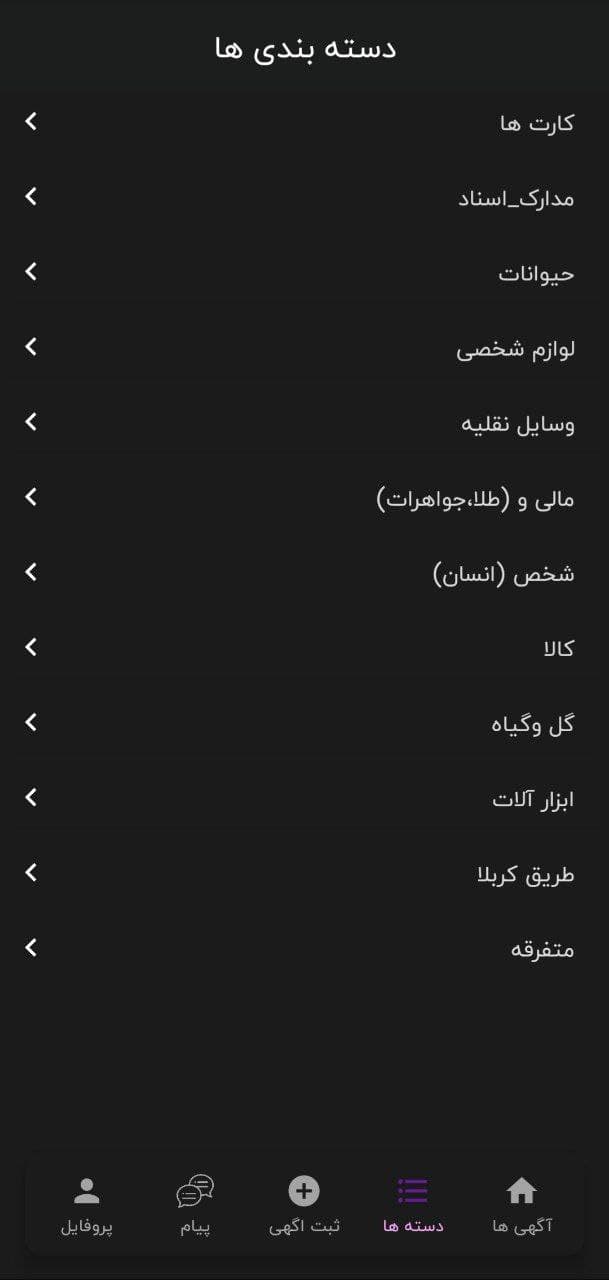The height and width of the screenshot is (1280, 609).
Task: Open the مدارک_اسناد category
Action: [304, 197]
